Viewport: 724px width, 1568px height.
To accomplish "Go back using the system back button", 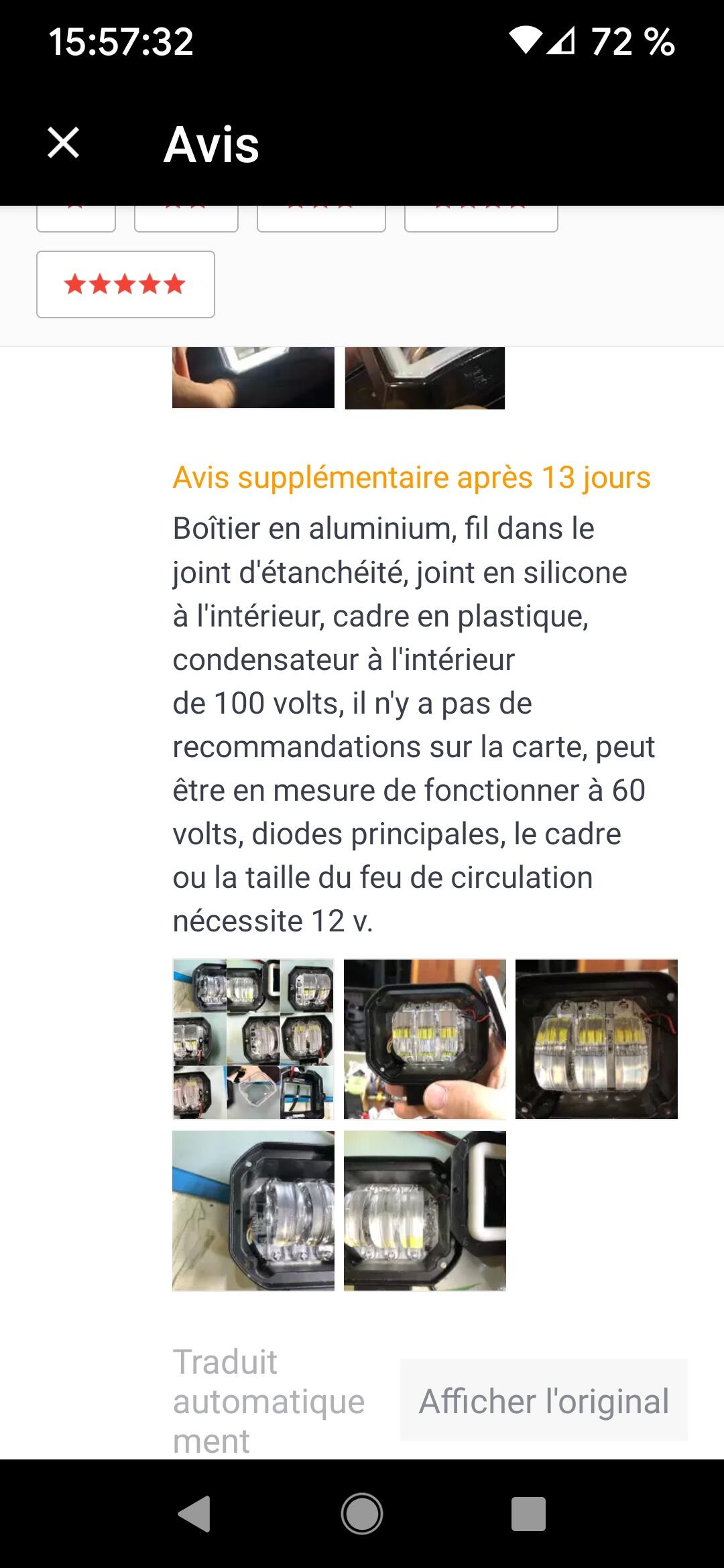I will coord(194,1514).
